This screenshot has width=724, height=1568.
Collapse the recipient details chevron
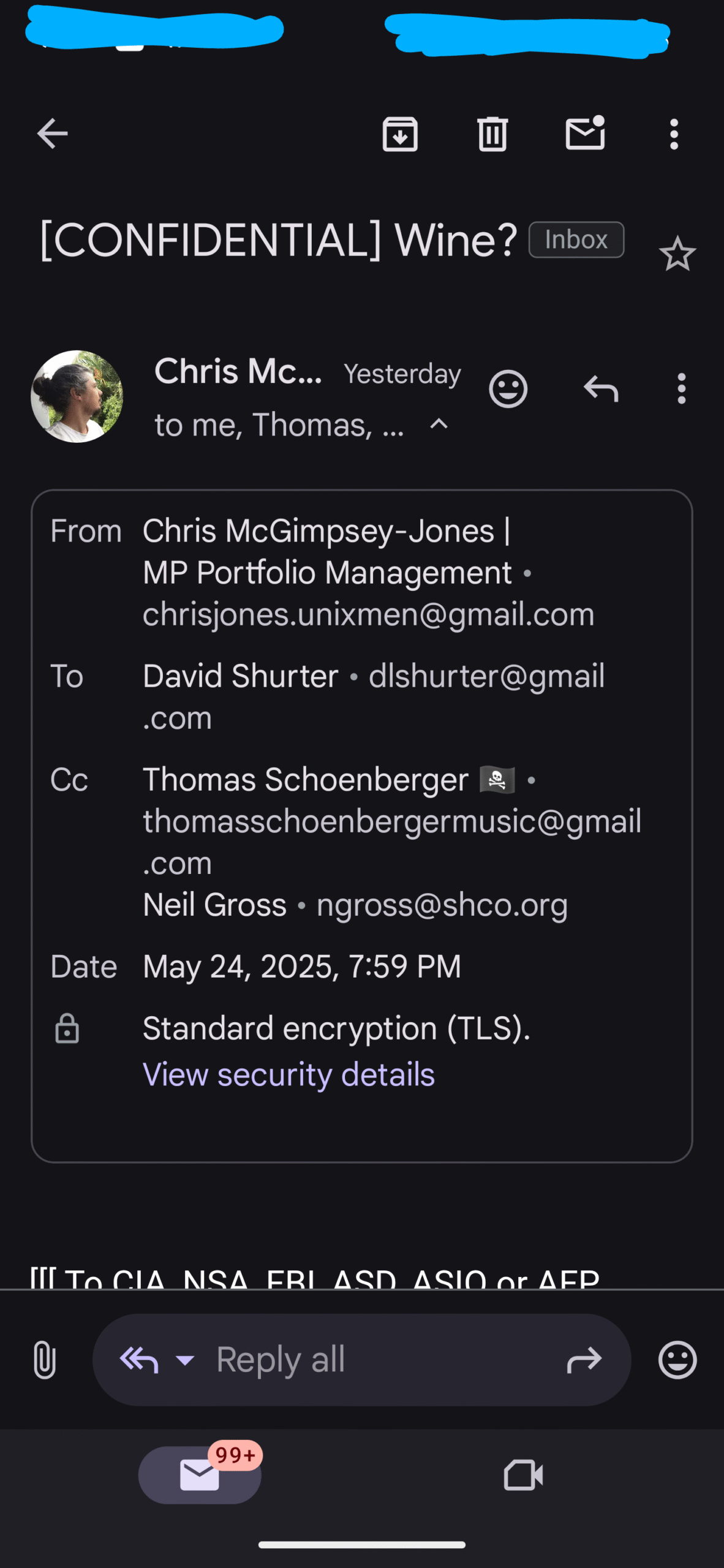(439, 424)
